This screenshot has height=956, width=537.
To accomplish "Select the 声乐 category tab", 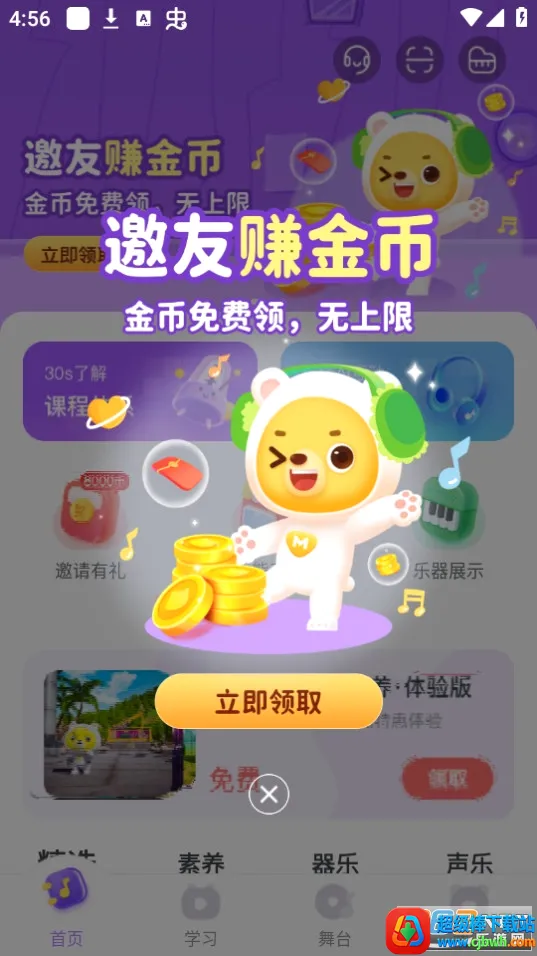I will point(469,862).
